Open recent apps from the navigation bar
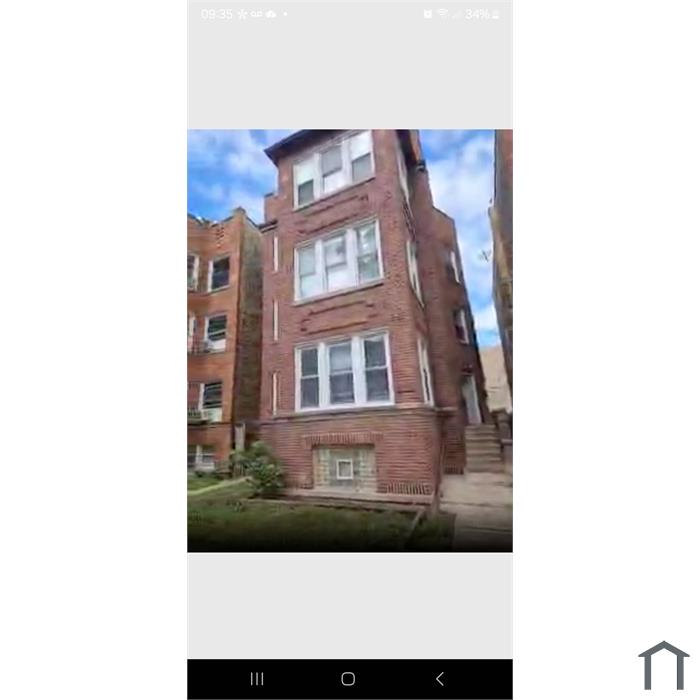 point(257,679)
